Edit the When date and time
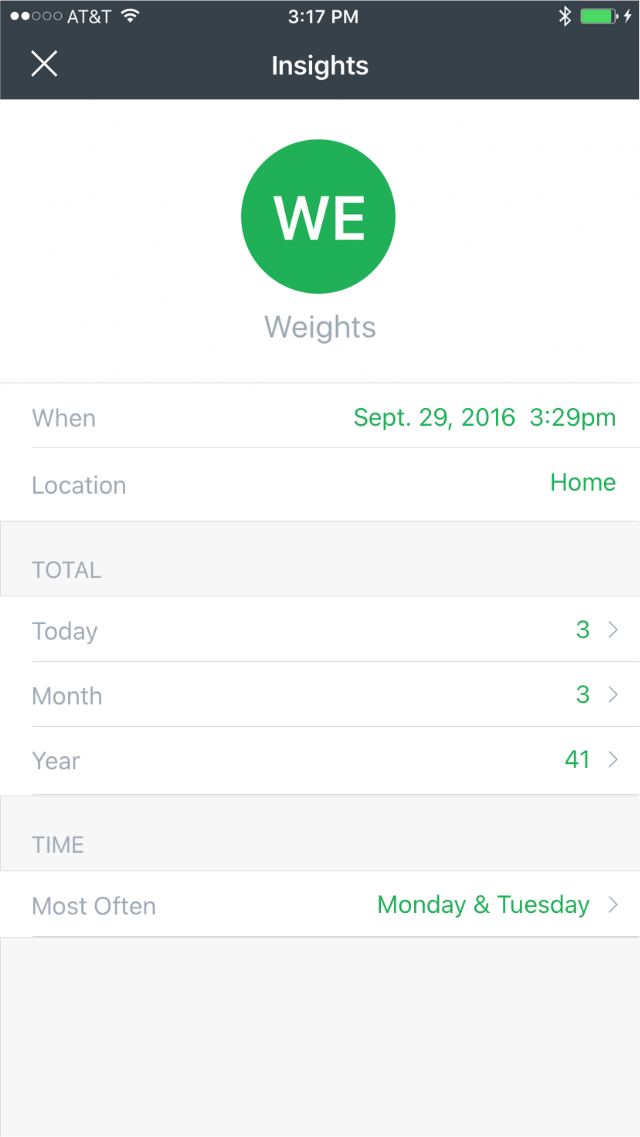Screen dimensions: 640x1137 (x=484, y=417)
